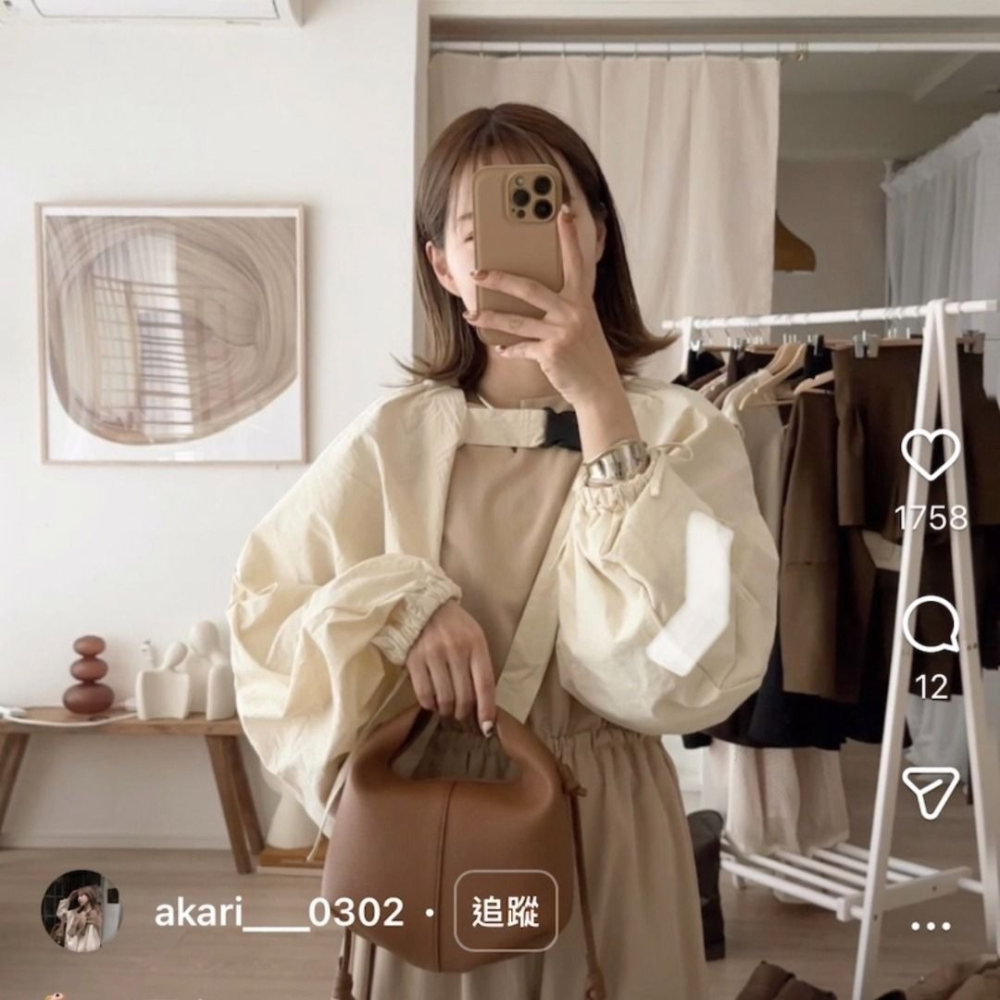Open the comments on this reel
Image resolution: width=1000 pixels, height=1000 pixels.
(930, 626)
